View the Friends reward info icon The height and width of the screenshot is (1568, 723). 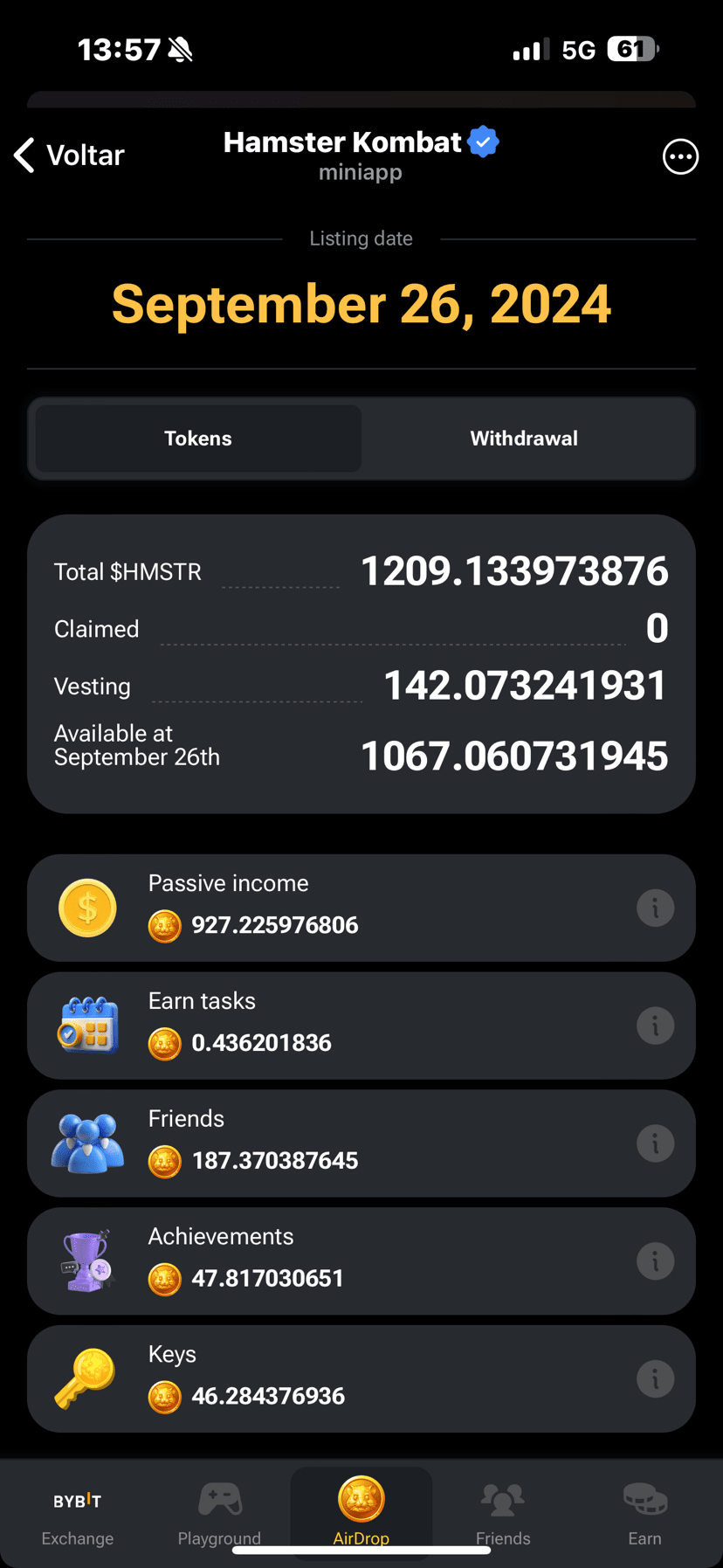click(655, 1143)
